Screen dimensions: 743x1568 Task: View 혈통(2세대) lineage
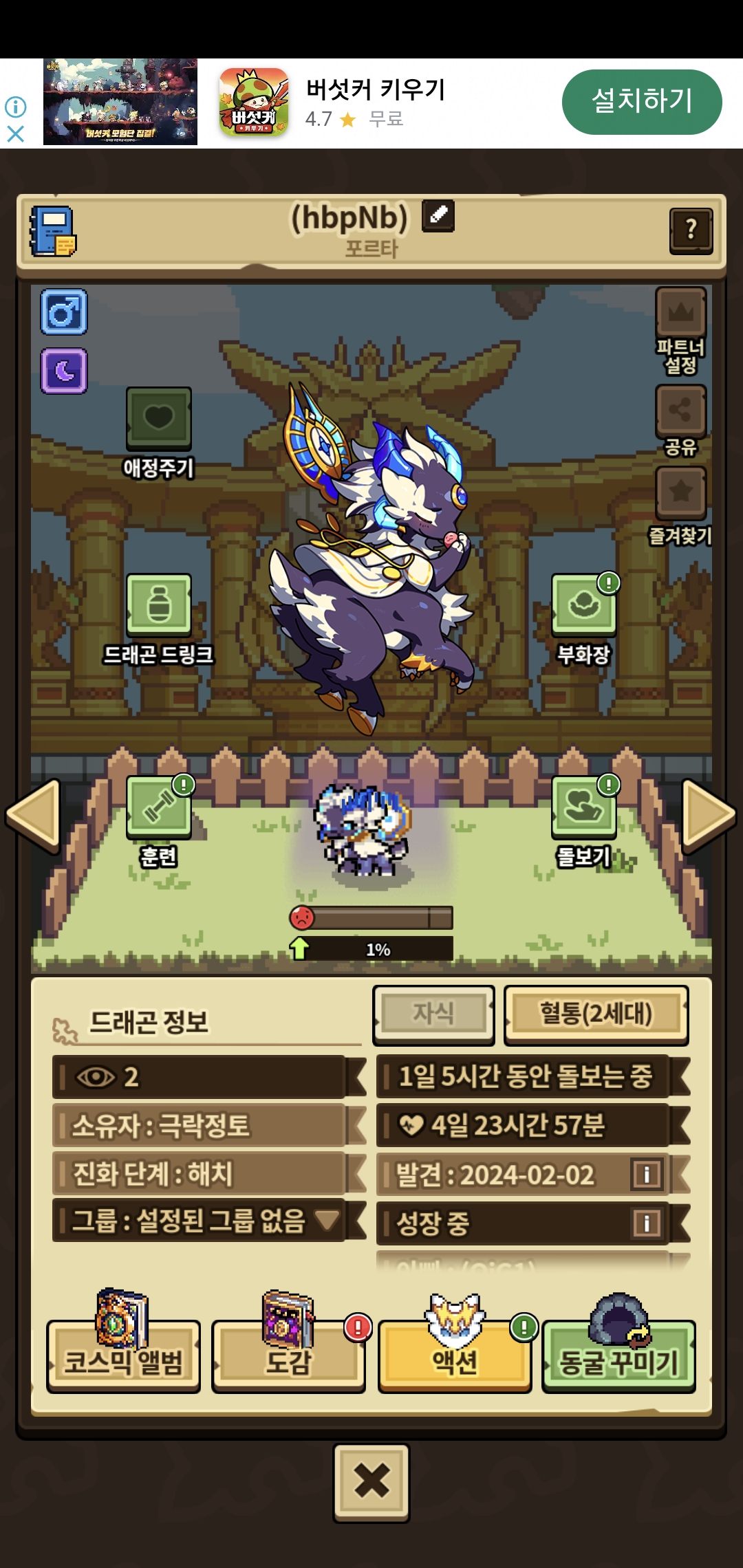pos(596,1014)
